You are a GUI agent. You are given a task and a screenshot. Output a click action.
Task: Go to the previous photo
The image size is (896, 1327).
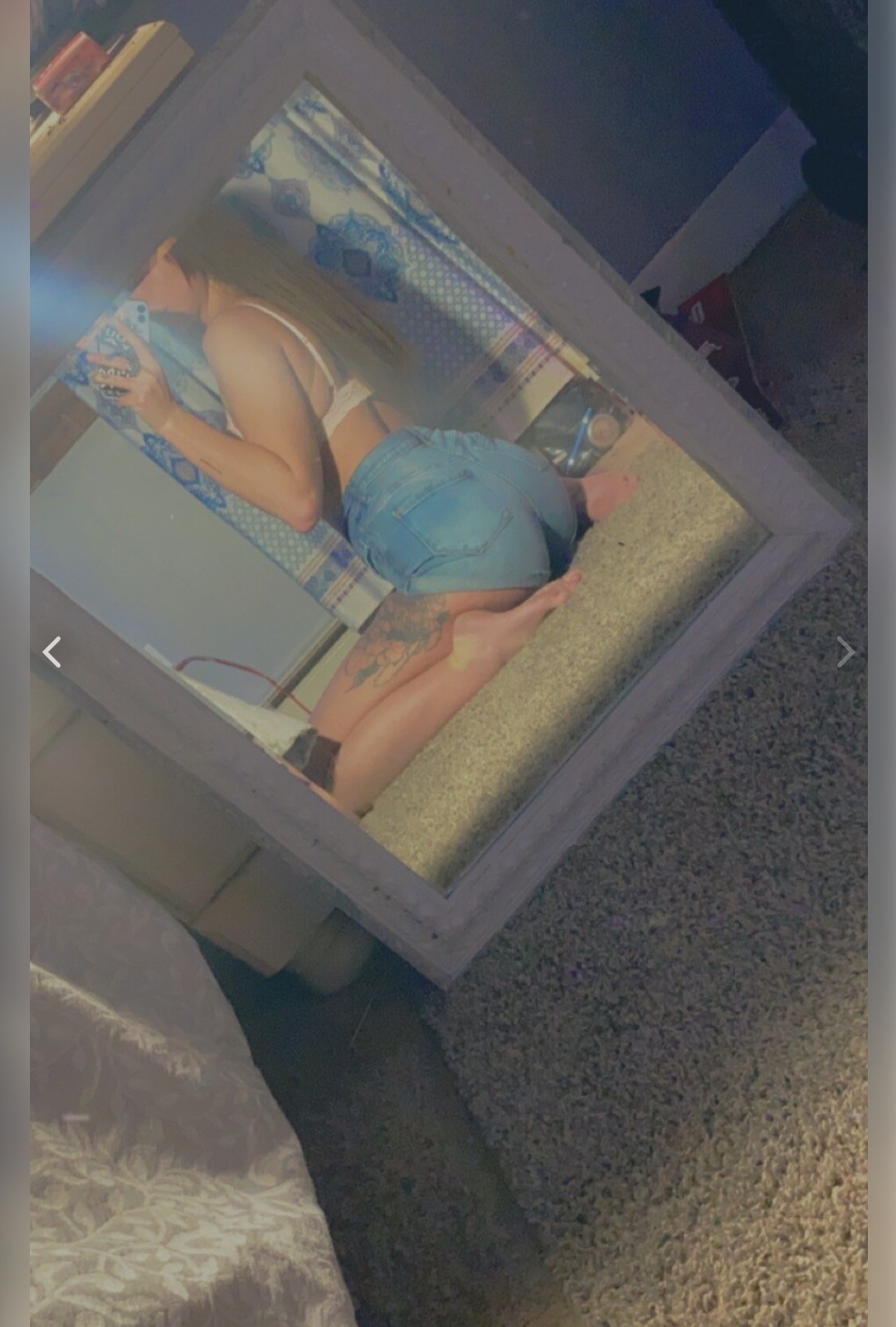51,652
